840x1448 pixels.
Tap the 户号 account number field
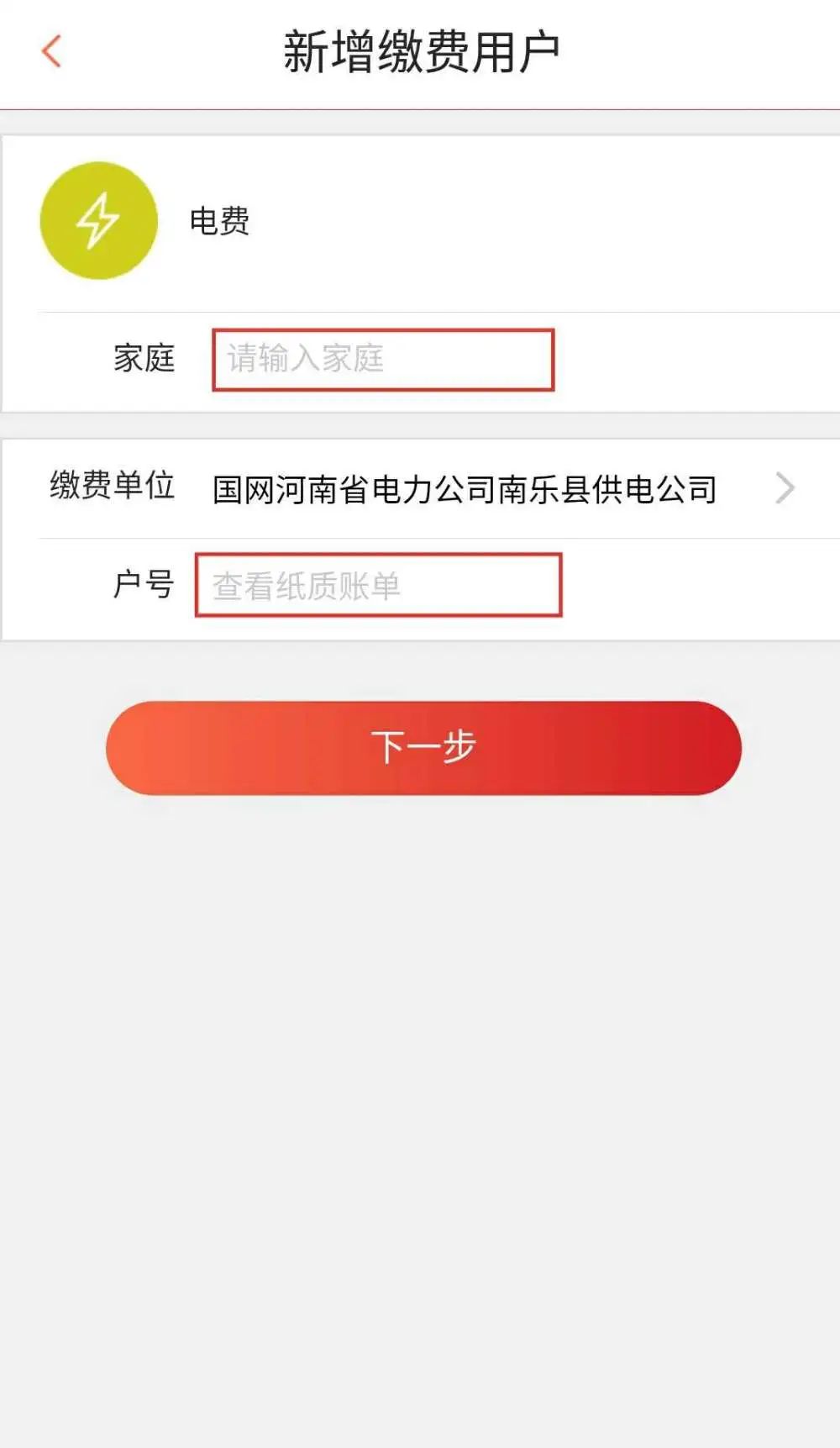point(379,586)
